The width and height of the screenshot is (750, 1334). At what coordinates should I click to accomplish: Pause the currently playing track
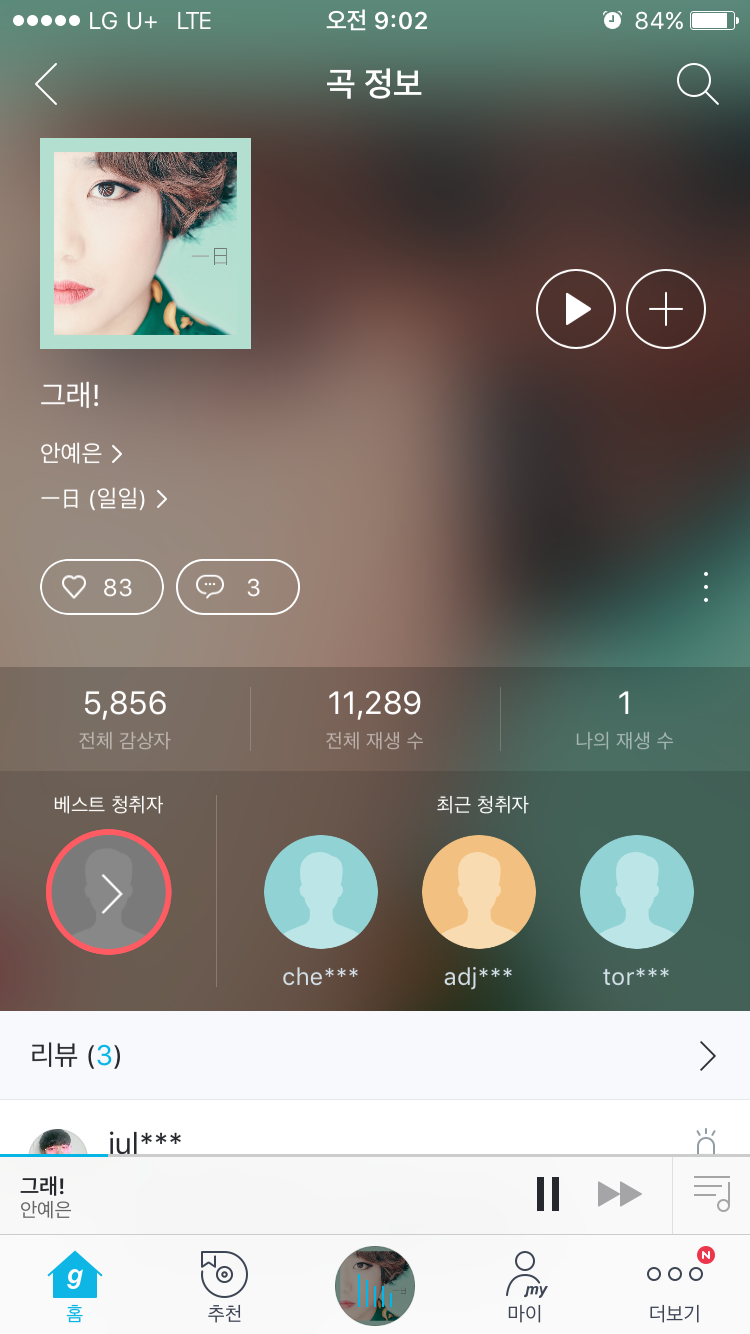548,1194
